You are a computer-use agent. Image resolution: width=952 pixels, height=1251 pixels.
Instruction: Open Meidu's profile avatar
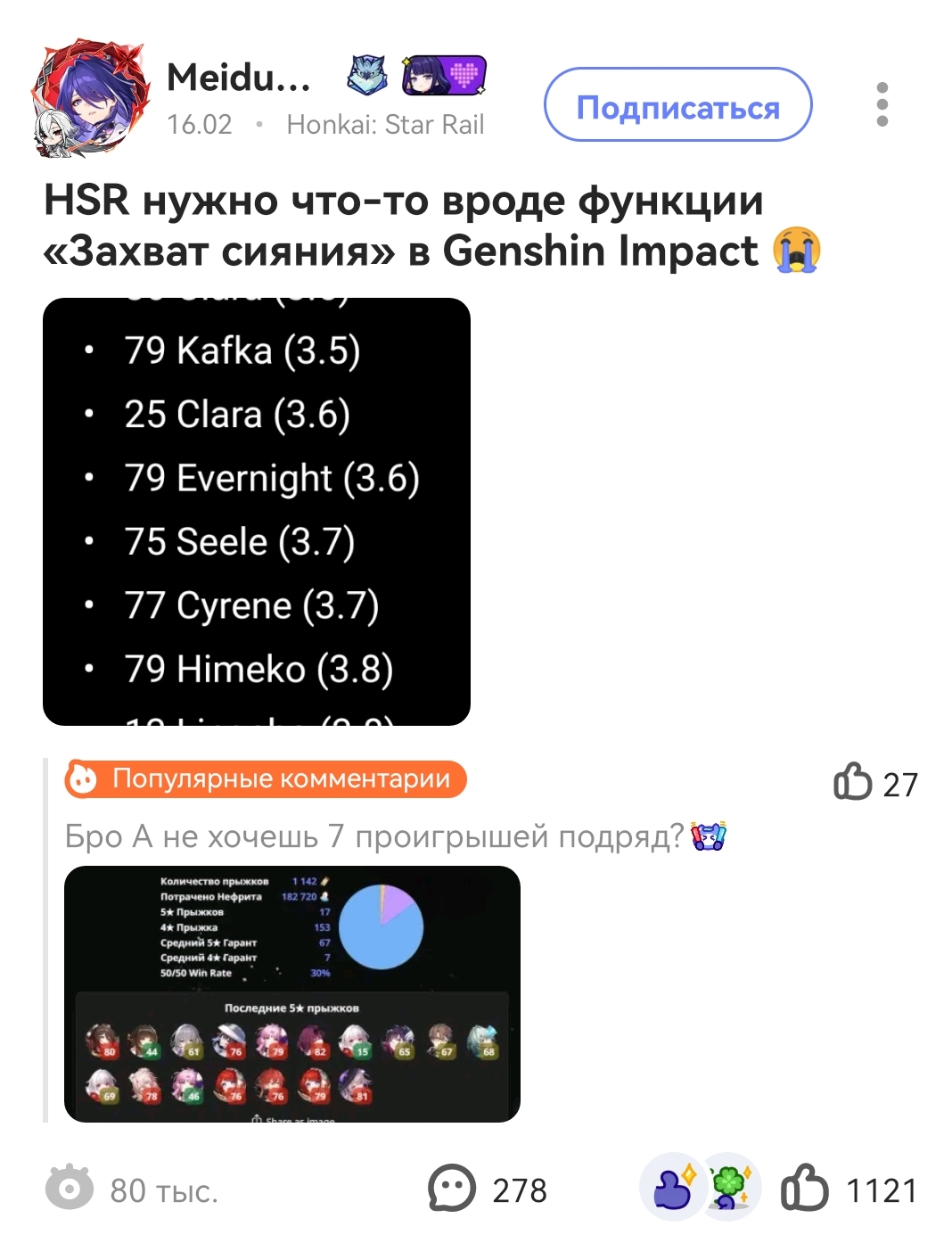(89, 100)
